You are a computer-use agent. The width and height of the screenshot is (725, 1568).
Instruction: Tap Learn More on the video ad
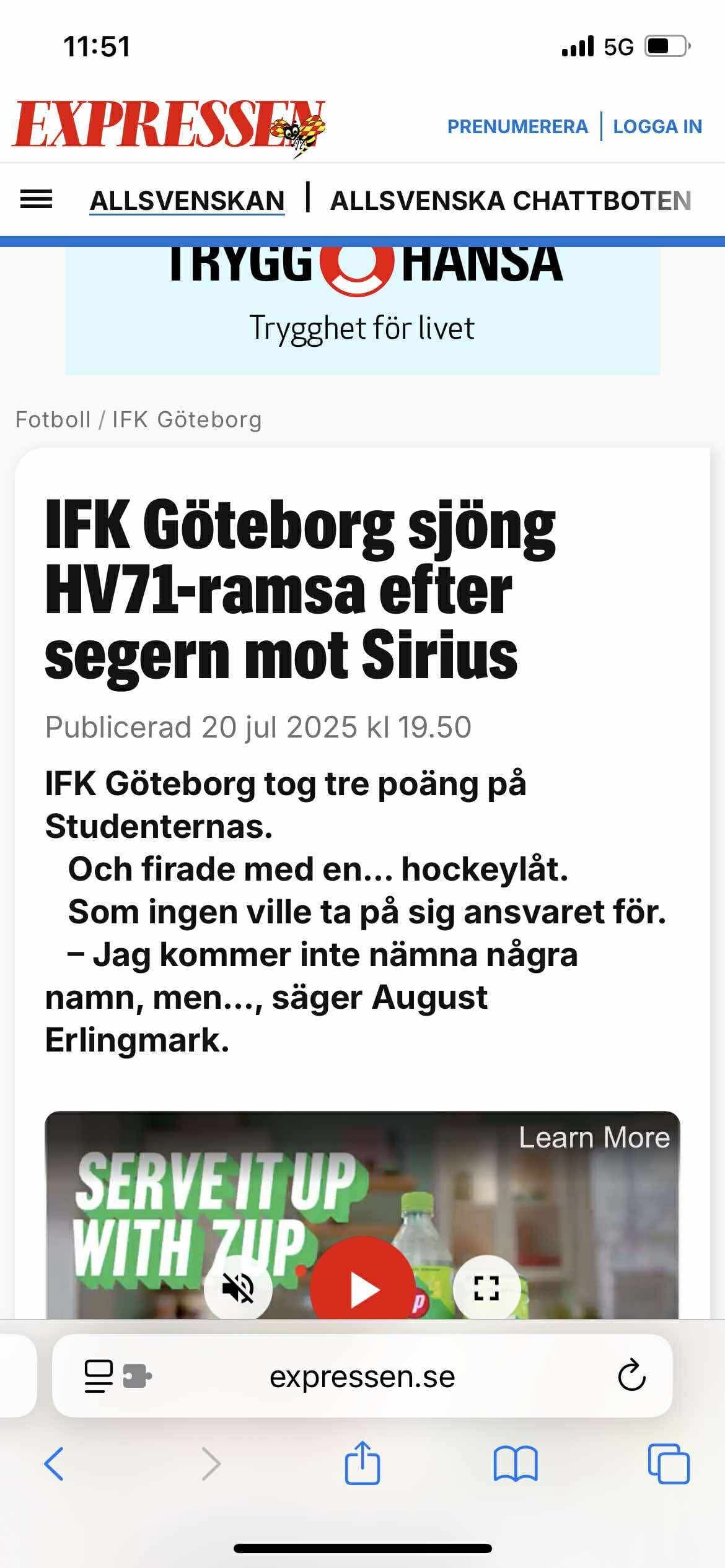coord(594,1137)
